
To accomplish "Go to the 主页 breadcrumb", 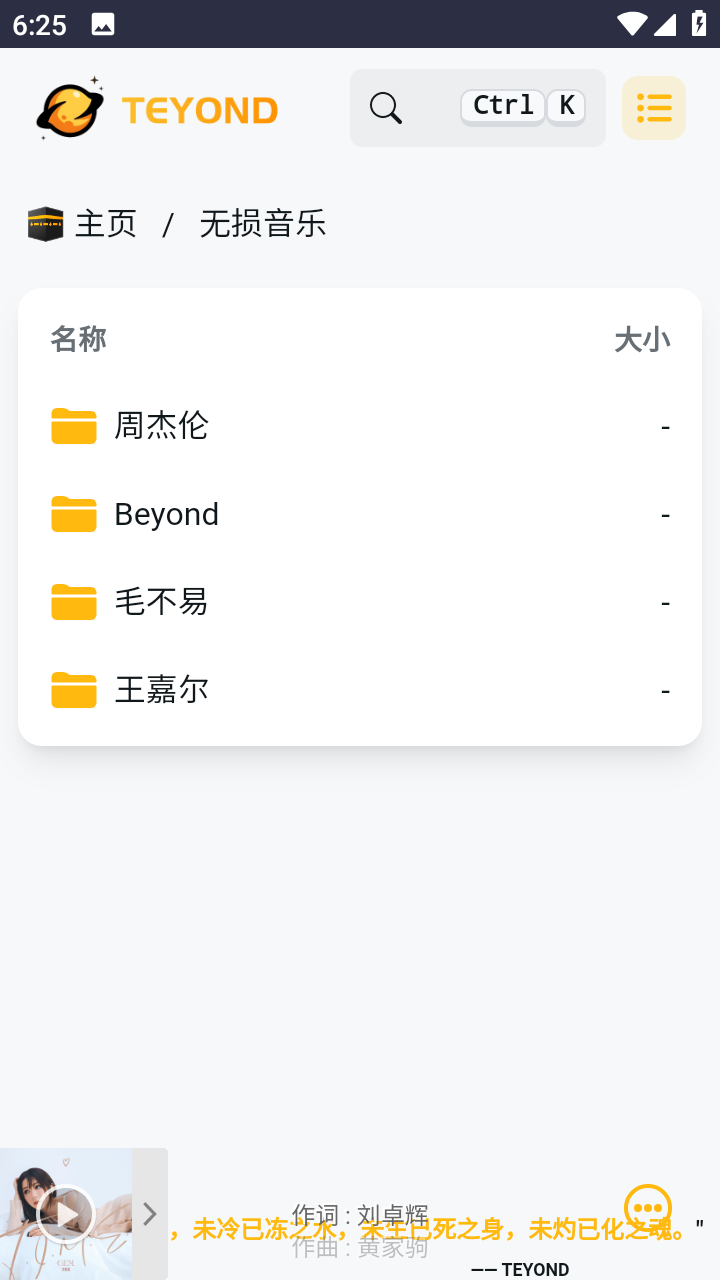I will coord(105,224).
